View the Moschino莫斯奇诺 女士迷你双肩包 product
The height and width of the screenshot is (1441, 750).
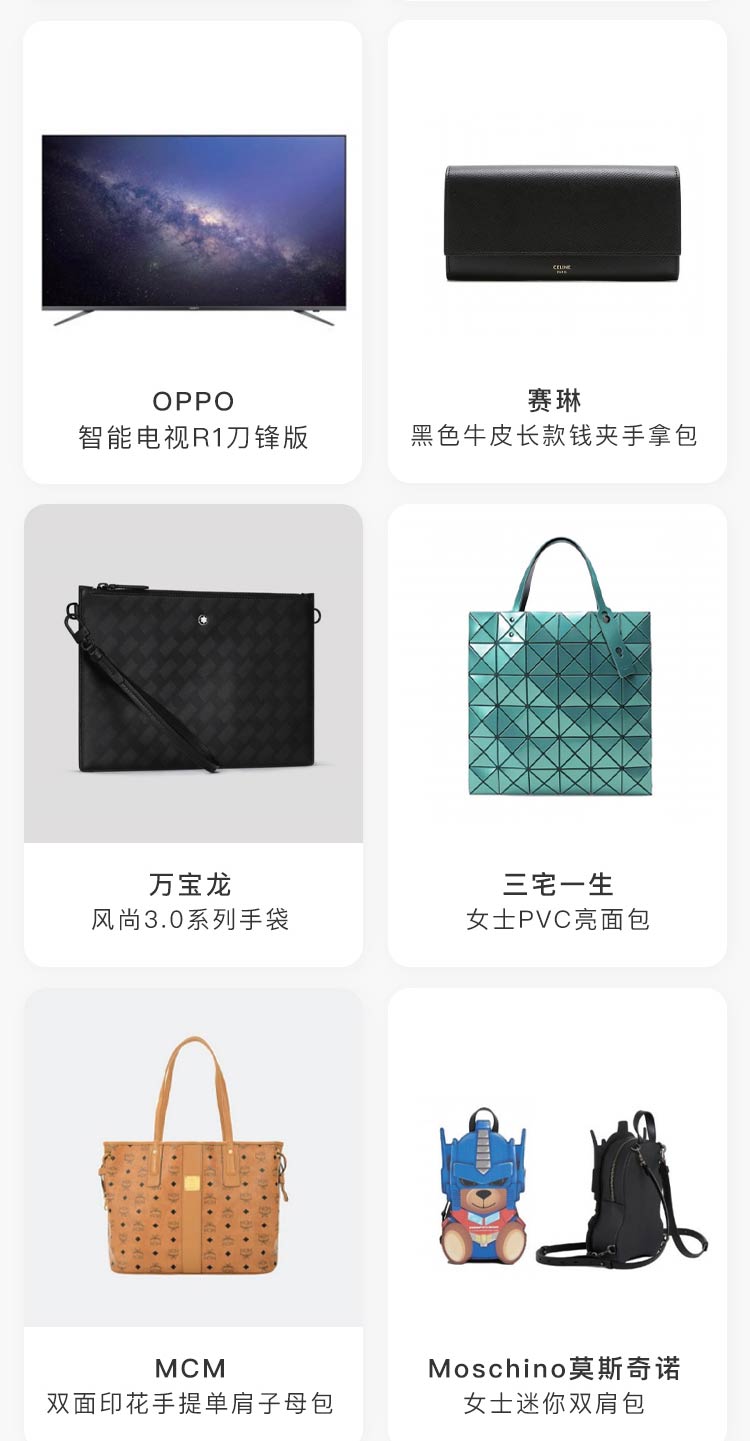pos(557,1214)
